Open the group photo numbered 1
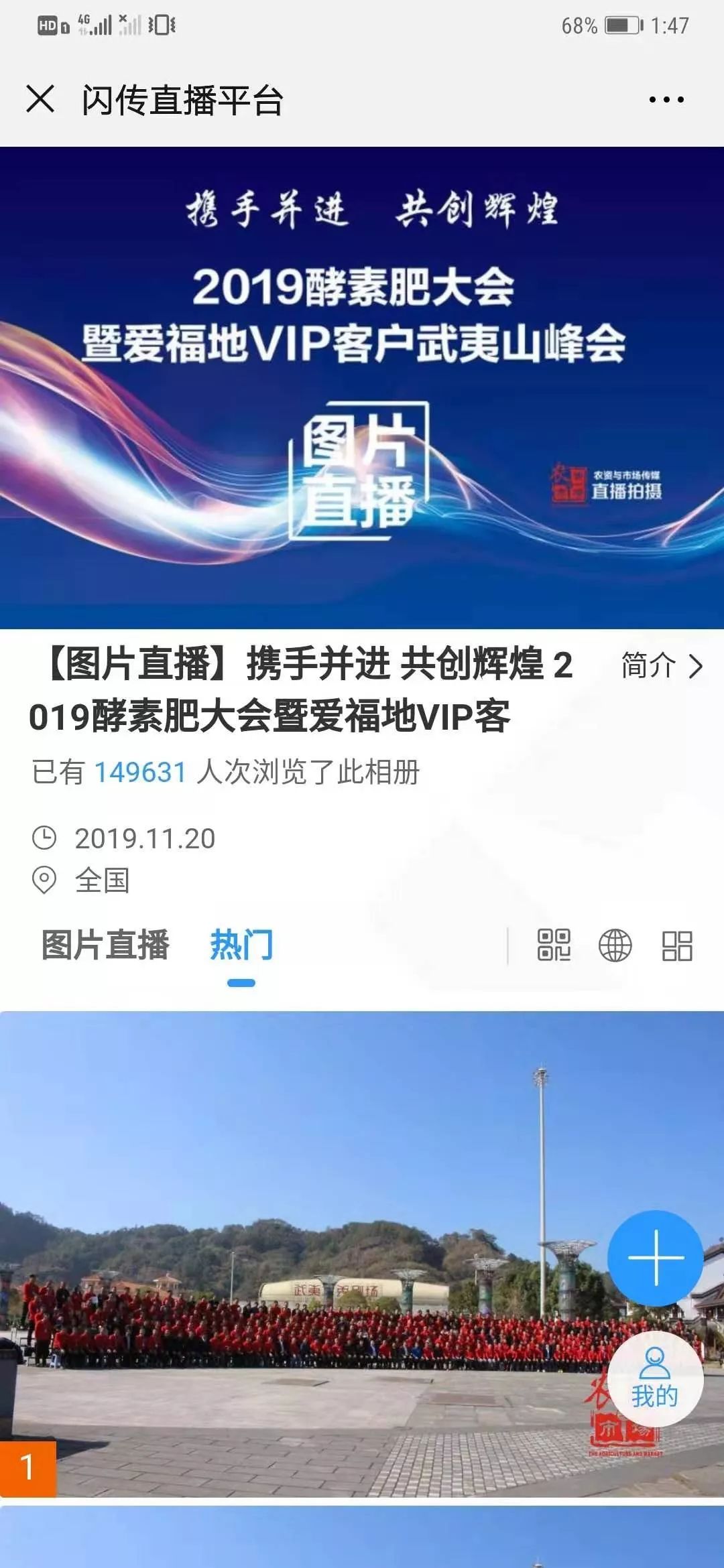 (362, 1254)
